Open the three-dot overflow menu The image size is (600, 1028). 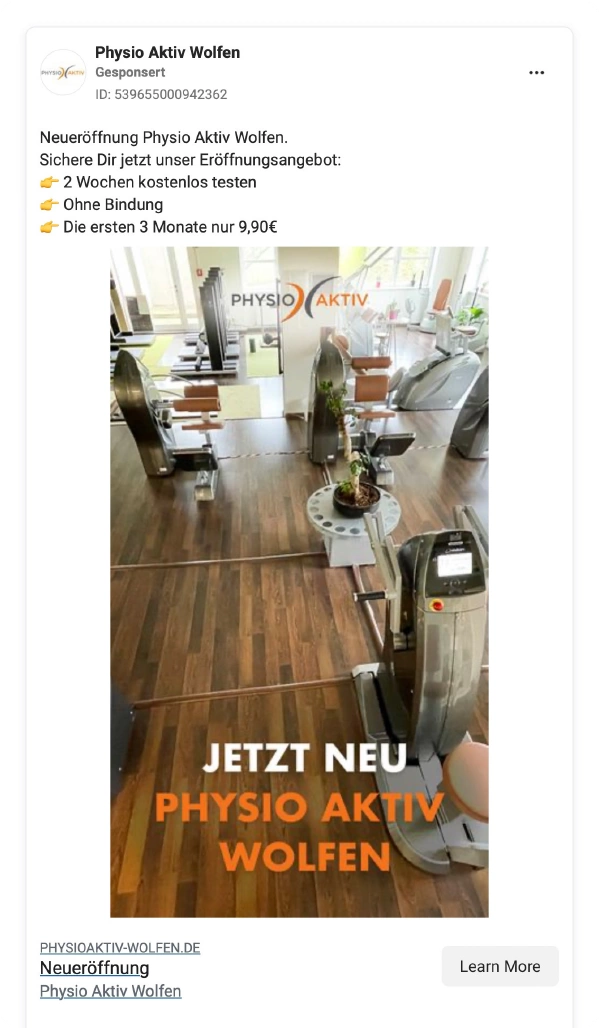537,73
